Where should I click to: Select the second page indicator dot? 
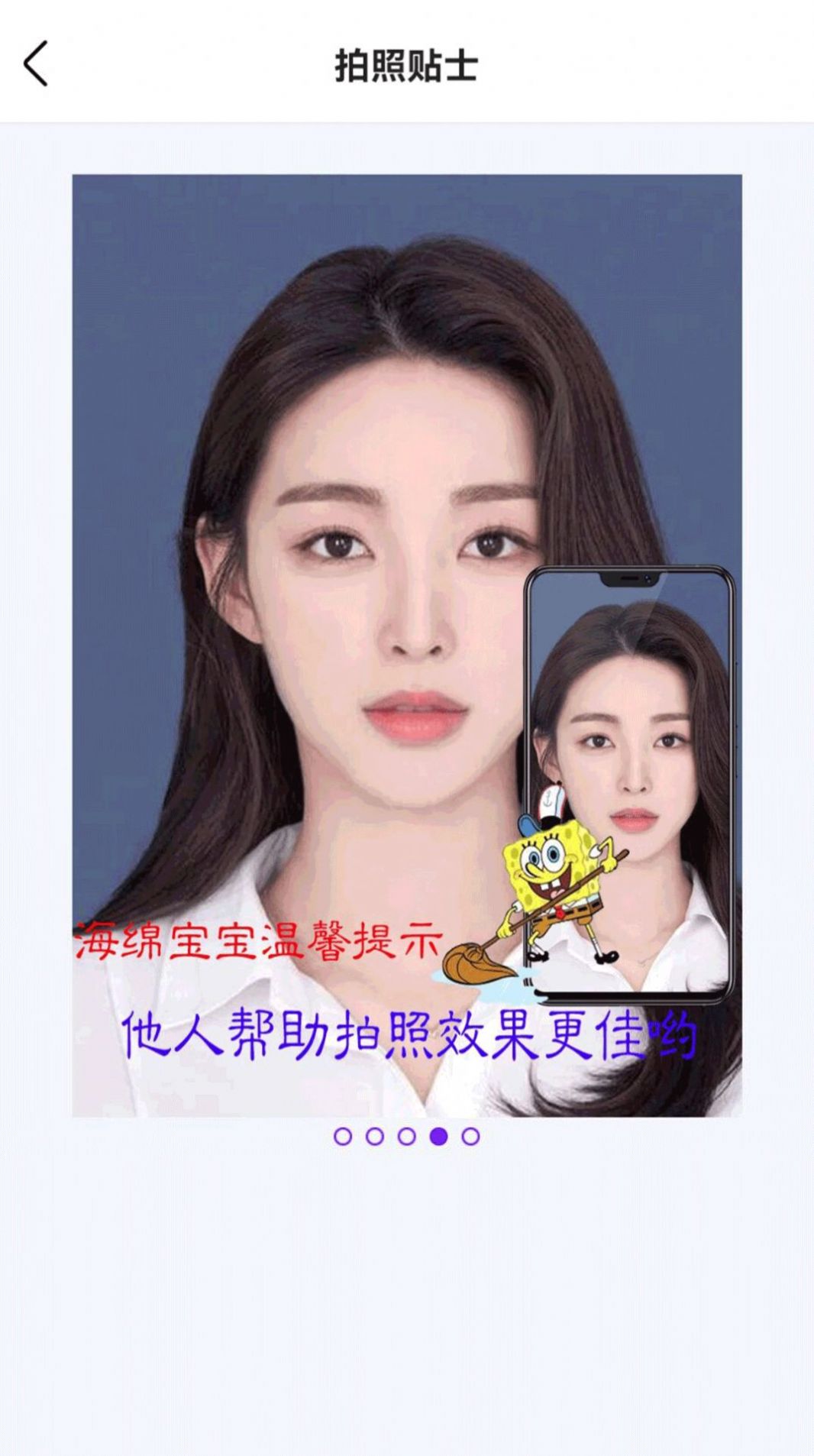pyautogui.click(x=375, y=1136)
